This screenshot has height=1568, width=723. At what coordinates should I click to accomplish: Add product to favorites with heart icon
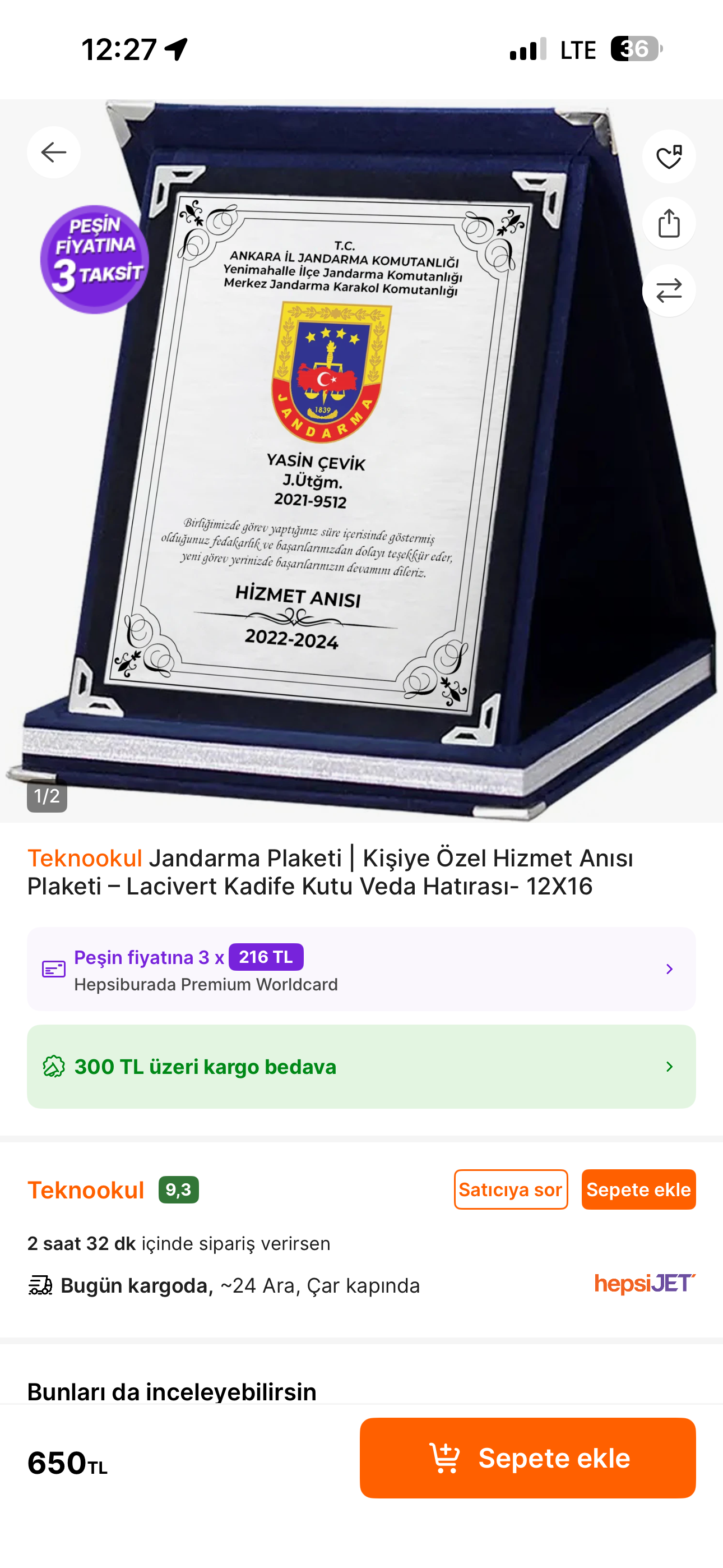pyautogui.click(x=668, y=157)
